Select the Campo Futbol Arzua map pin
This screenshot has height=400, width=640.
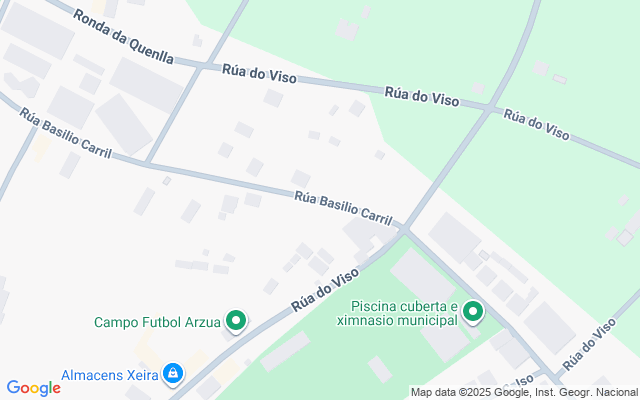(x=236, y=321)
